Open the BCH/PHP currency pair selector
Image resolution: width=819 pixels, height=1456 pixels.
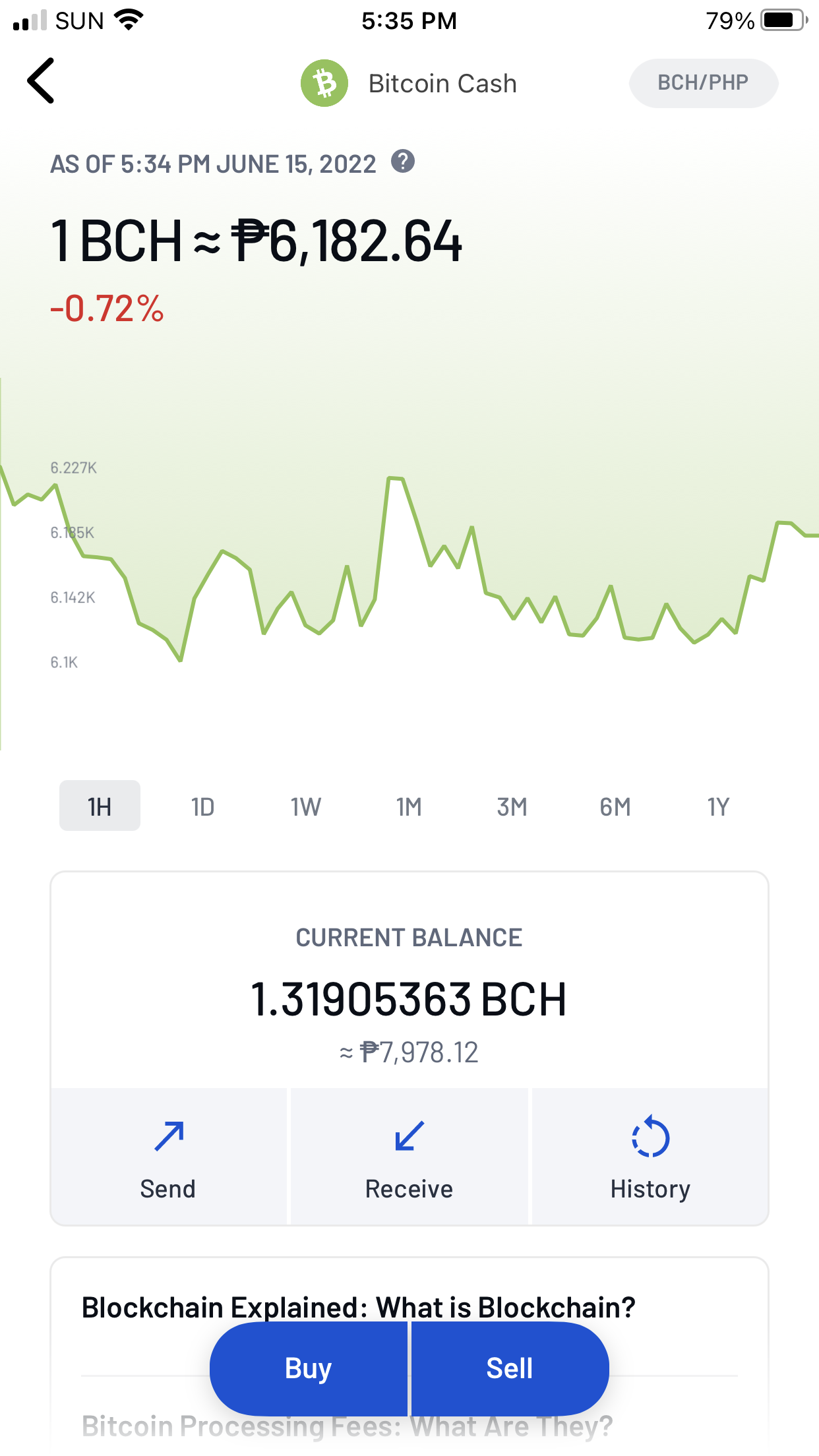point(704,83)
